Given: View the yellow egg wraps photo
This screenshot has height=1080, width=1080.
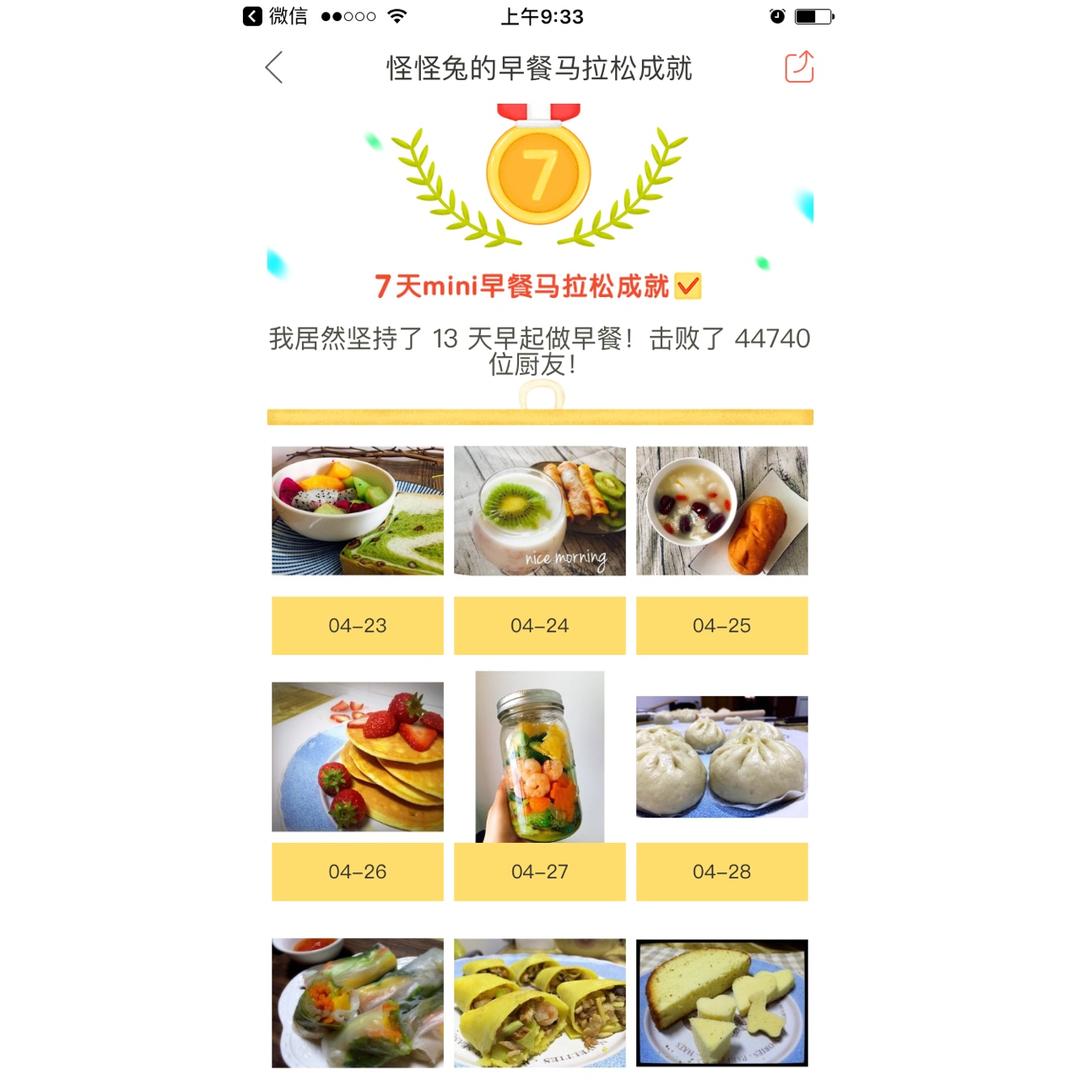Looking at the screenshot, I should [539, 1003].
